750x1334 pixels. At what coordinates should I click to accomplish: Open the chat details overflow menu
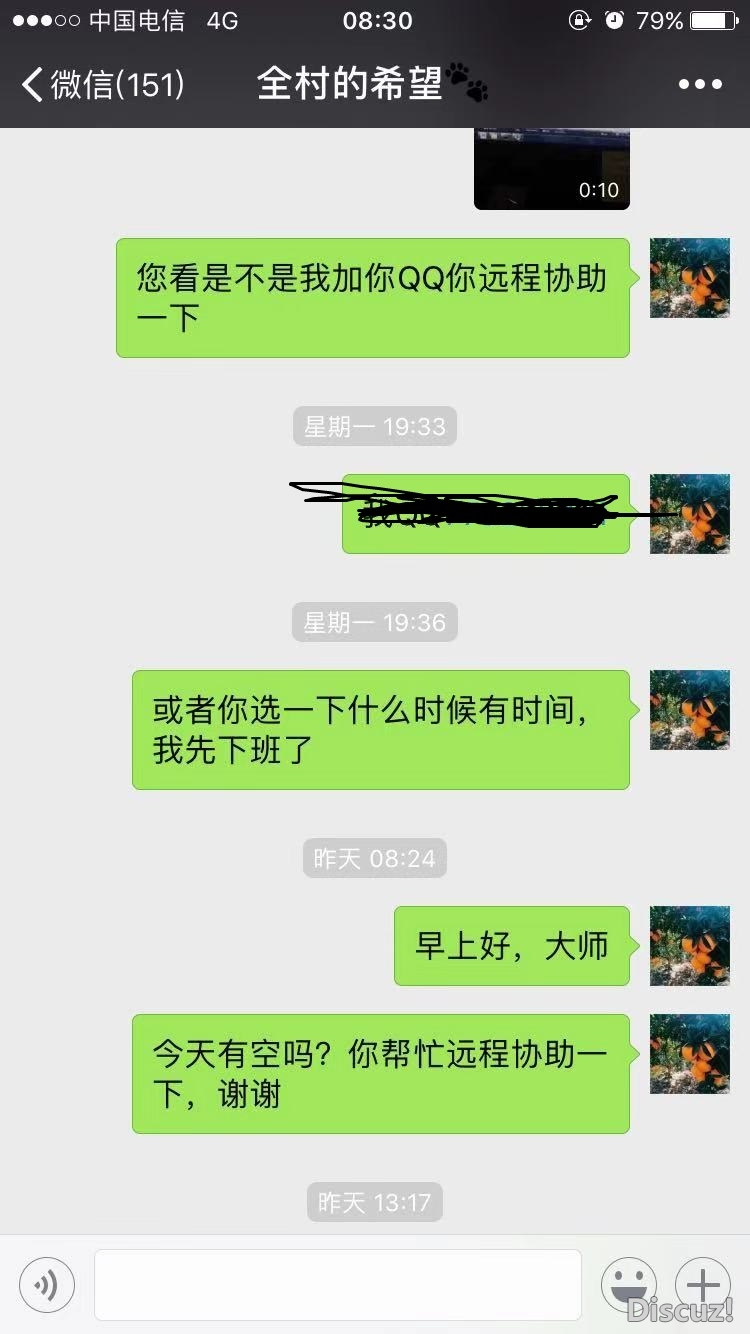[x=700, y=84]
